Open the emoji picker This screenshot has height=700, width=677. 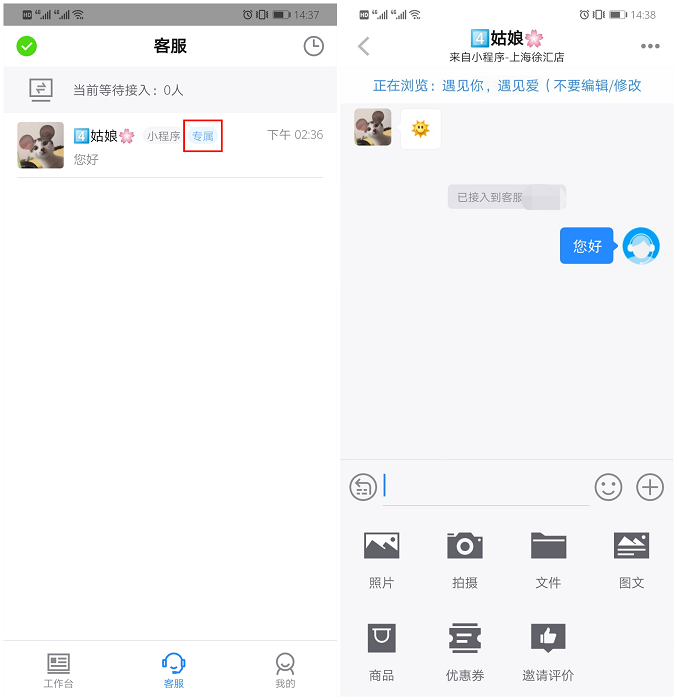(608, 487)
